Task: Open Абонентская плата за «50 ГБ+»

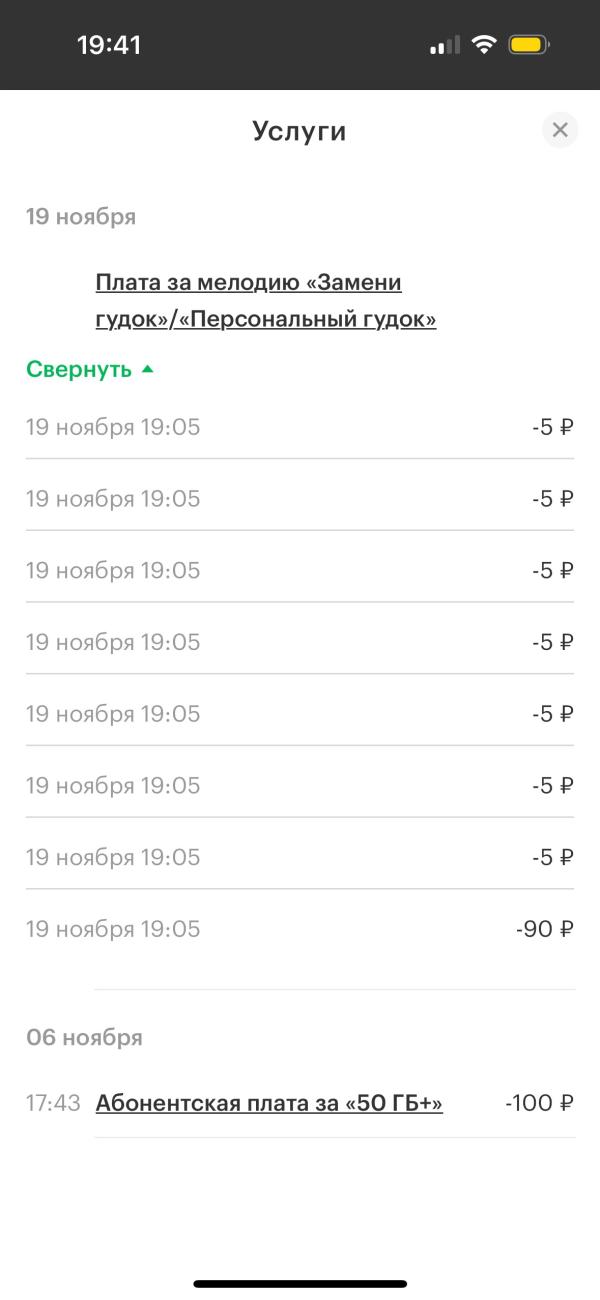Action: (x=269, y=1103)
